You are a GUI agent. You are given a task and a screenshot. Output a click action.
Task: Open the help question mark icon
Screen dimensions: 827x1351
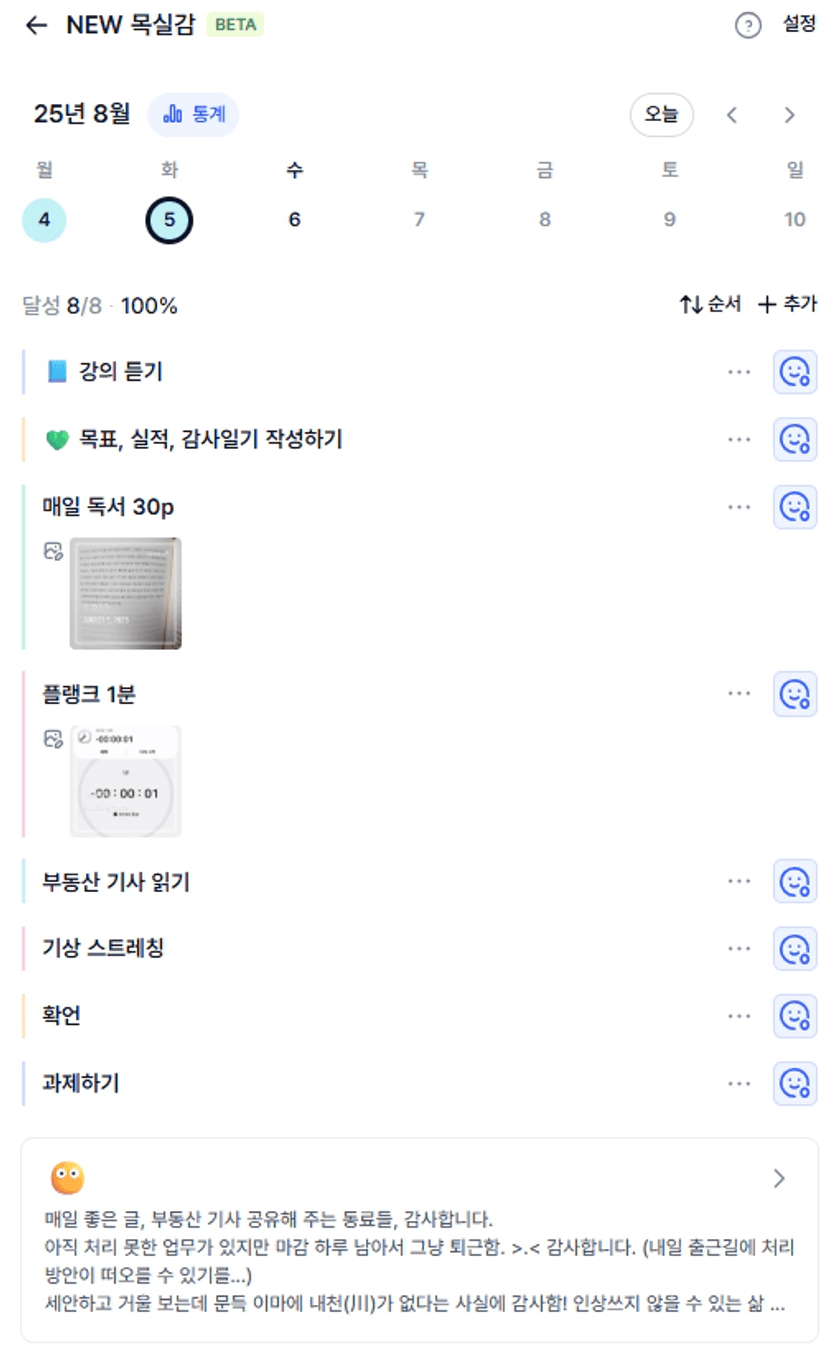pos(748,26)
